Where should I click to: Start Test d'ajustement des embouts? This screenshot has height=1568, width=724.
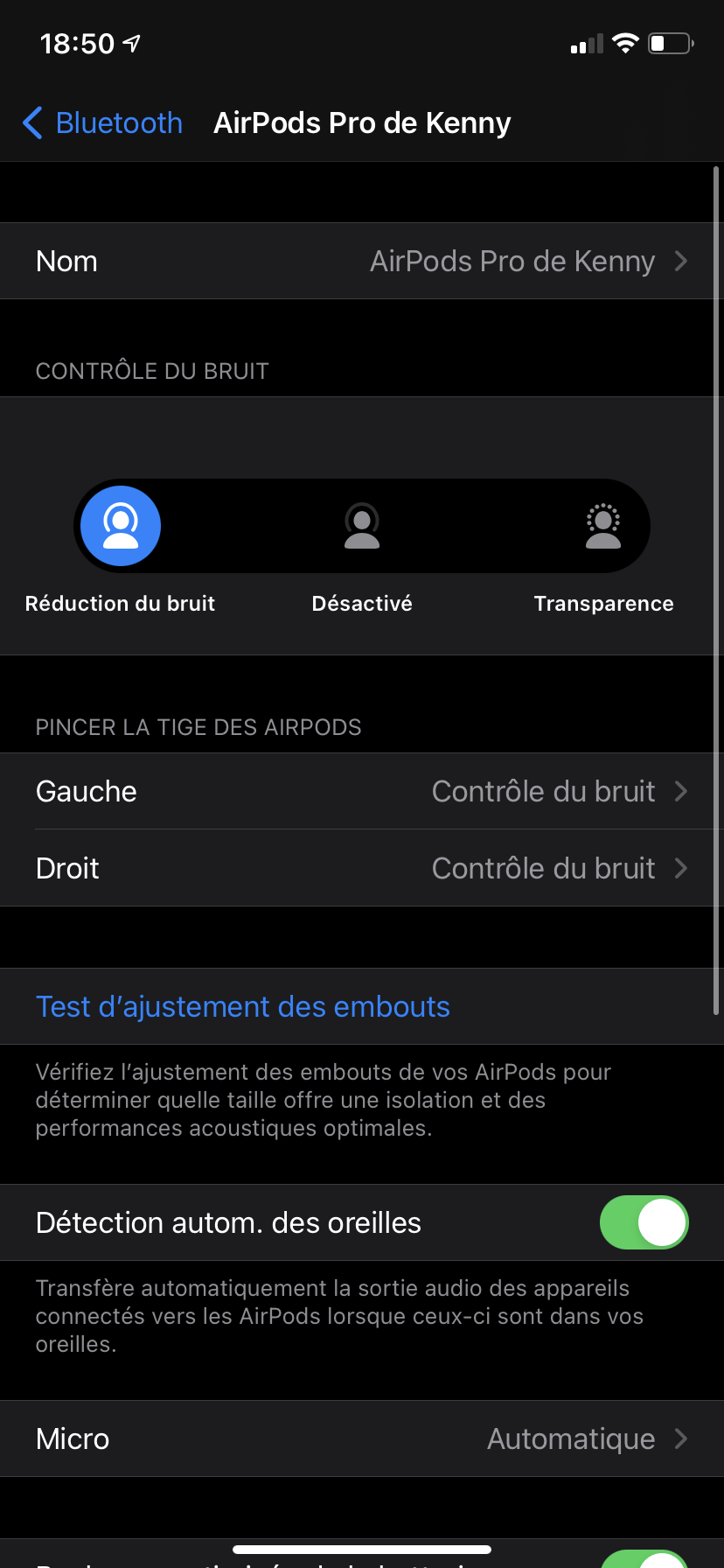coord(243,1007)
